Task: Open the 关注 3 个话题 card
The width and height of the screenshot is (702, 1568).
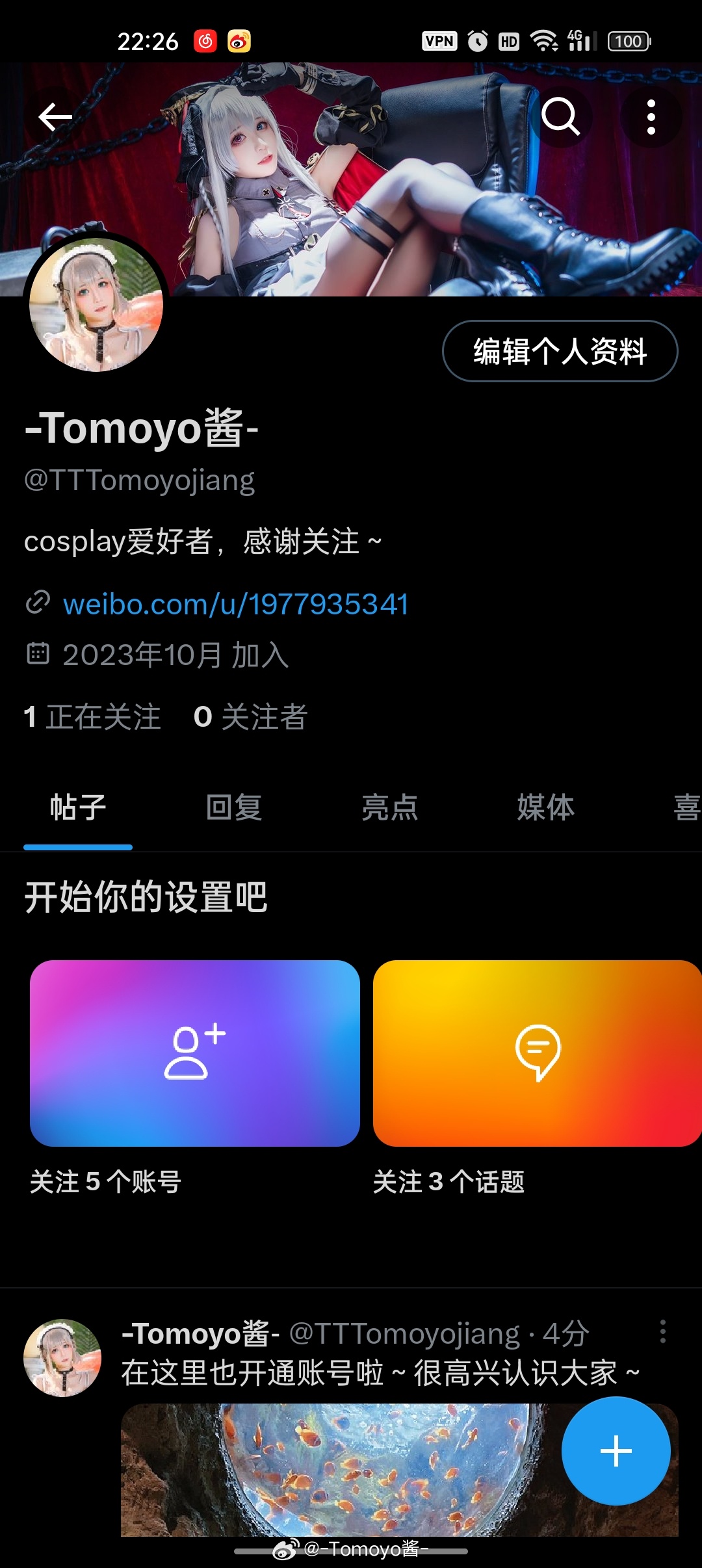Action: coord(537,1053)
